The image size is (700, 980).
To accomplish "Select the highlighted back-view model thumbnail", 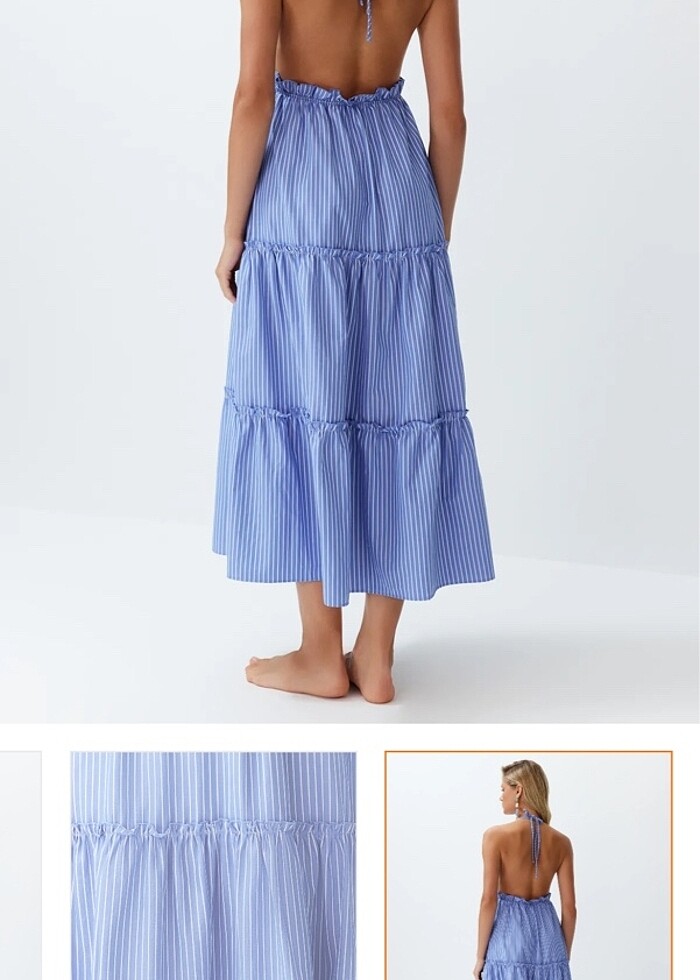I will coord(528,865).
